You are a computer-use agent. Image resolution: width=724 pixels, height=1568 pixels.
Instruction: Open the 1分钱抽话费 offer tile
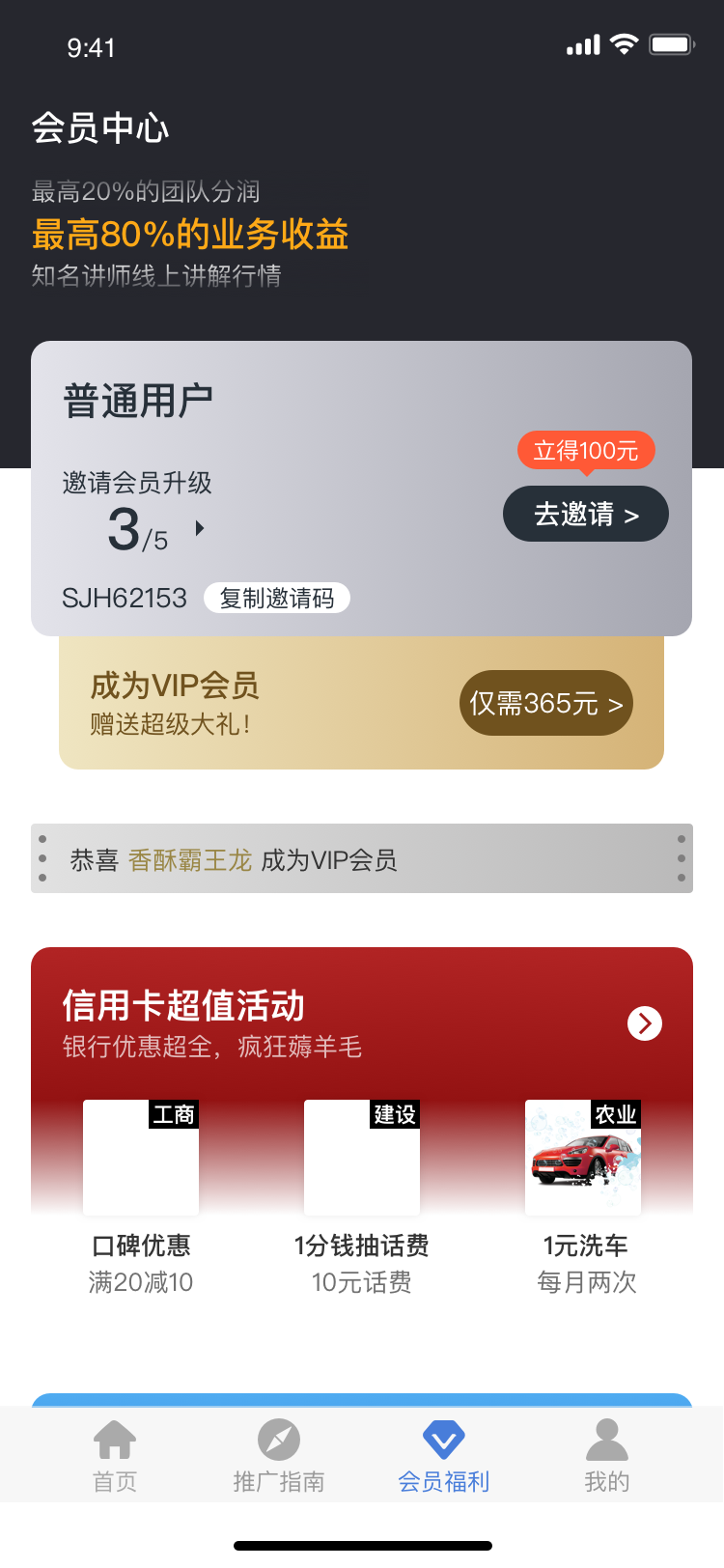(x=362, y=1197)
